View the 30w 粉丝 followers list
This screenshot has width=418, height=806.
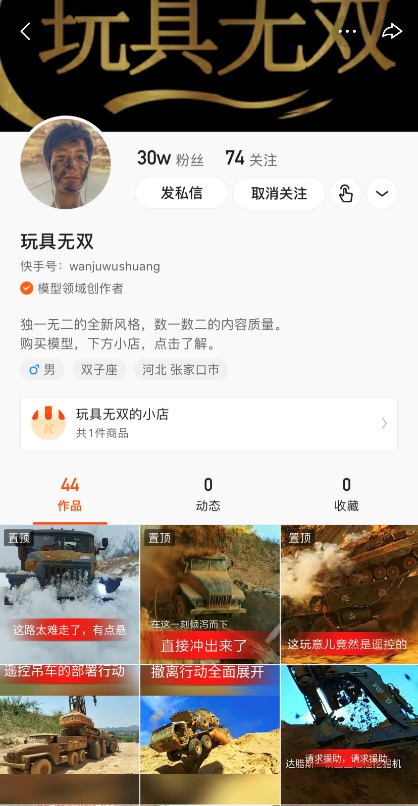coord(170,158)
